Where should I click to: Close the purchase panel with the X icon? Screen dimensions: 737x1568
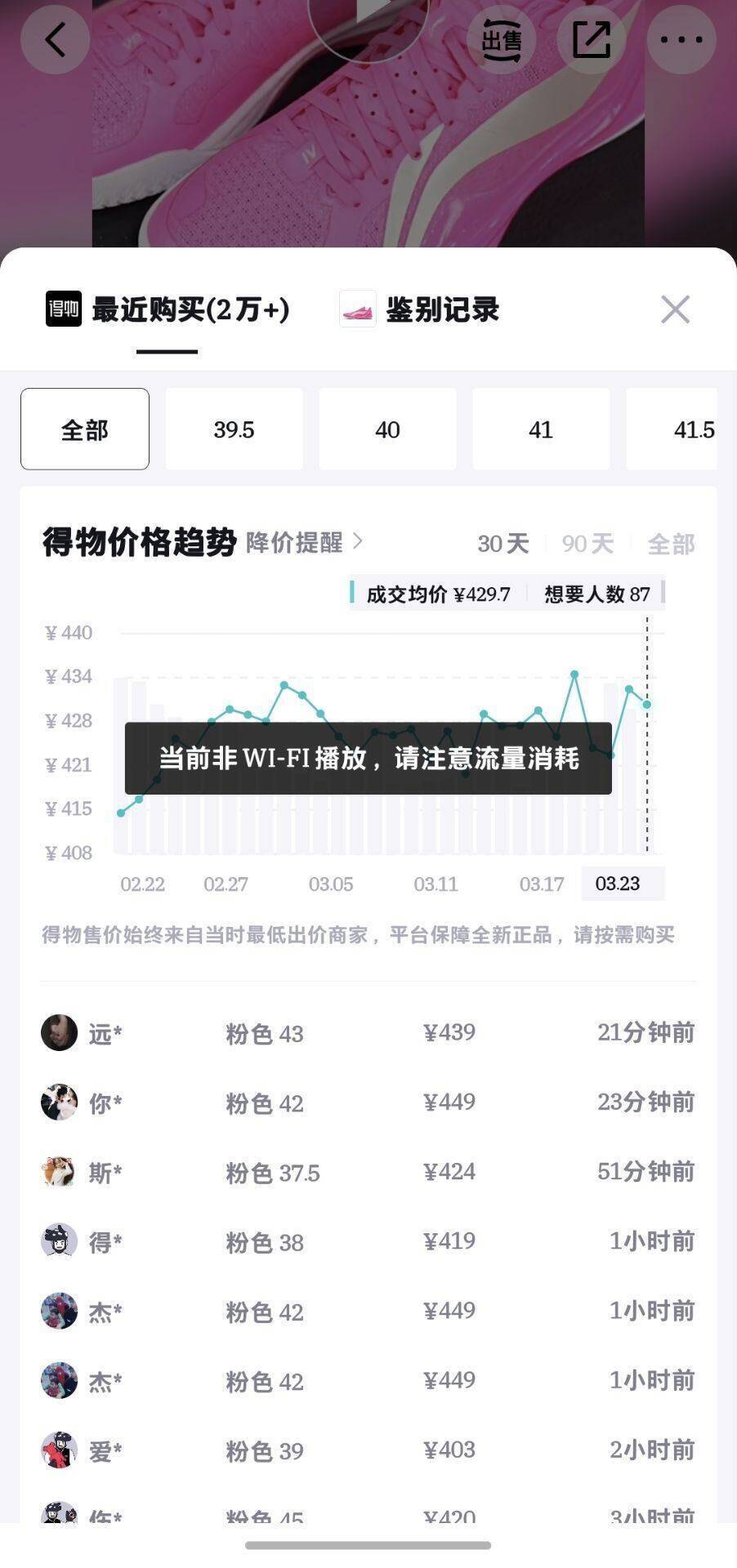point(676,310)
